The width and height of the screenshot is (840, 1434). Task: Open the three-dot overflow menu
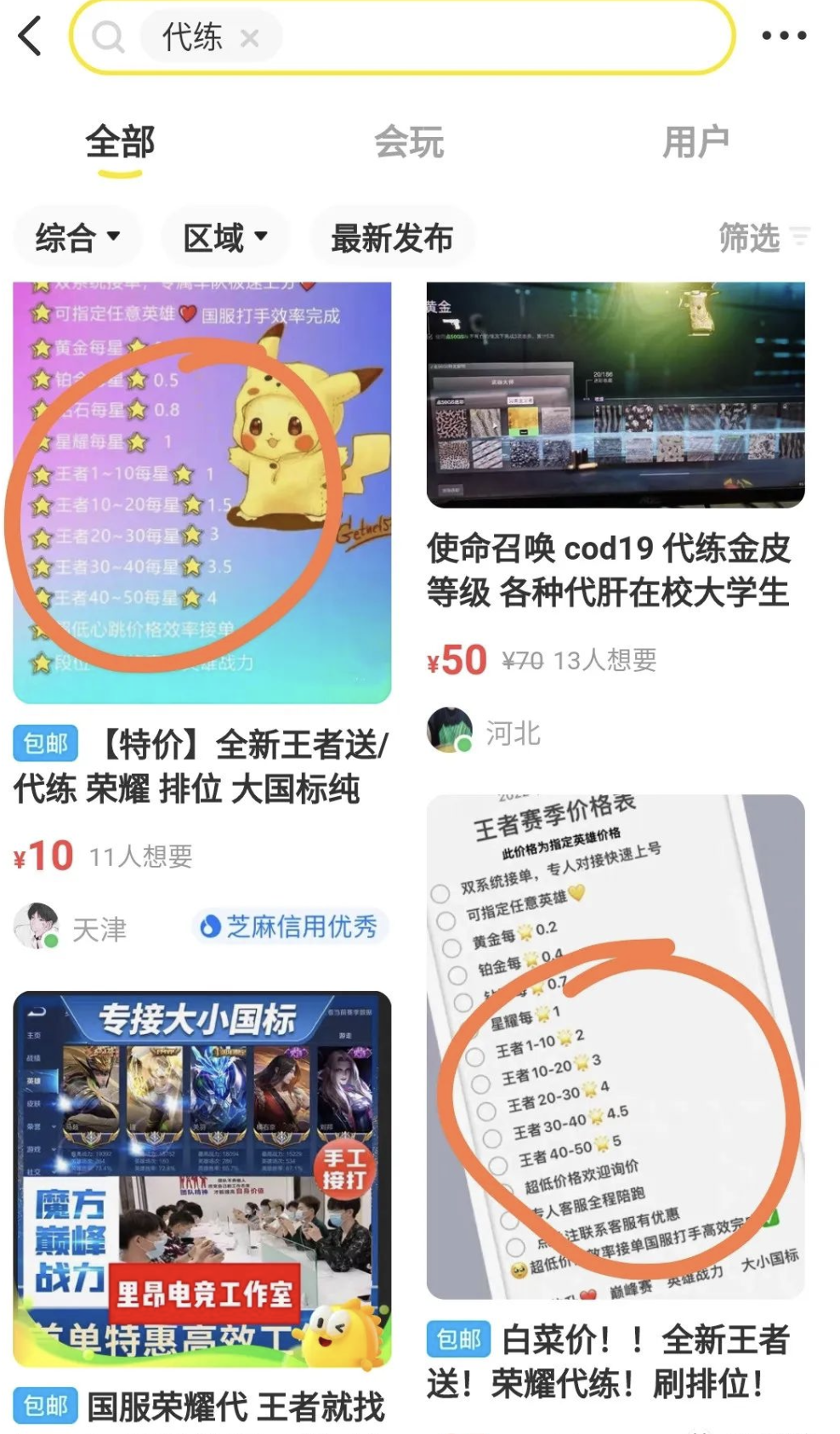click(x=786, y=36)
